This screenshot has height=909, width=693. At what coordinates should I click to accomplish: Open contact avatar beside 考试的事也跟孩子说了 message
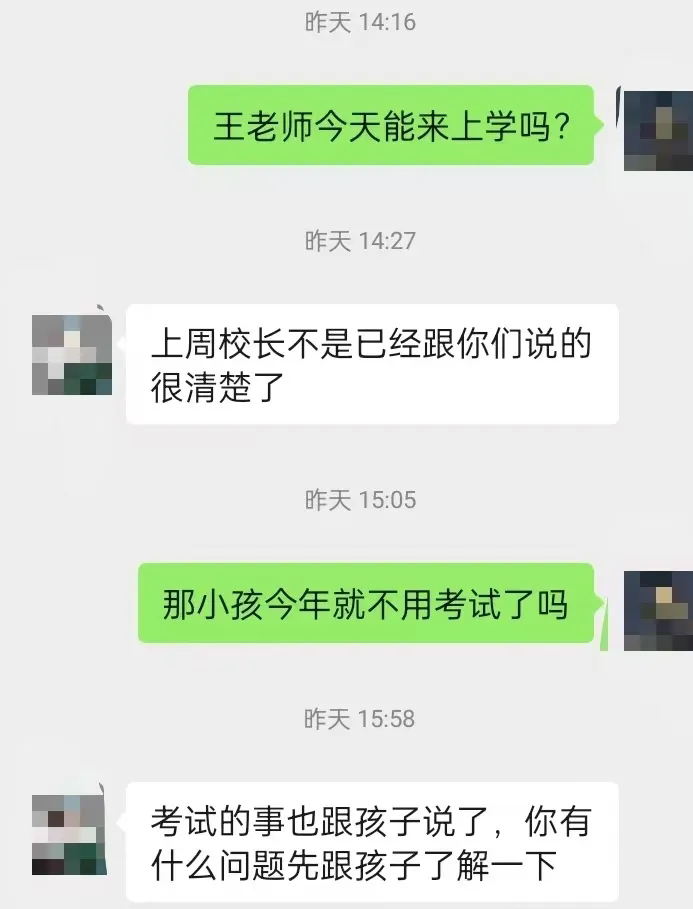click(x=71, y=834)
